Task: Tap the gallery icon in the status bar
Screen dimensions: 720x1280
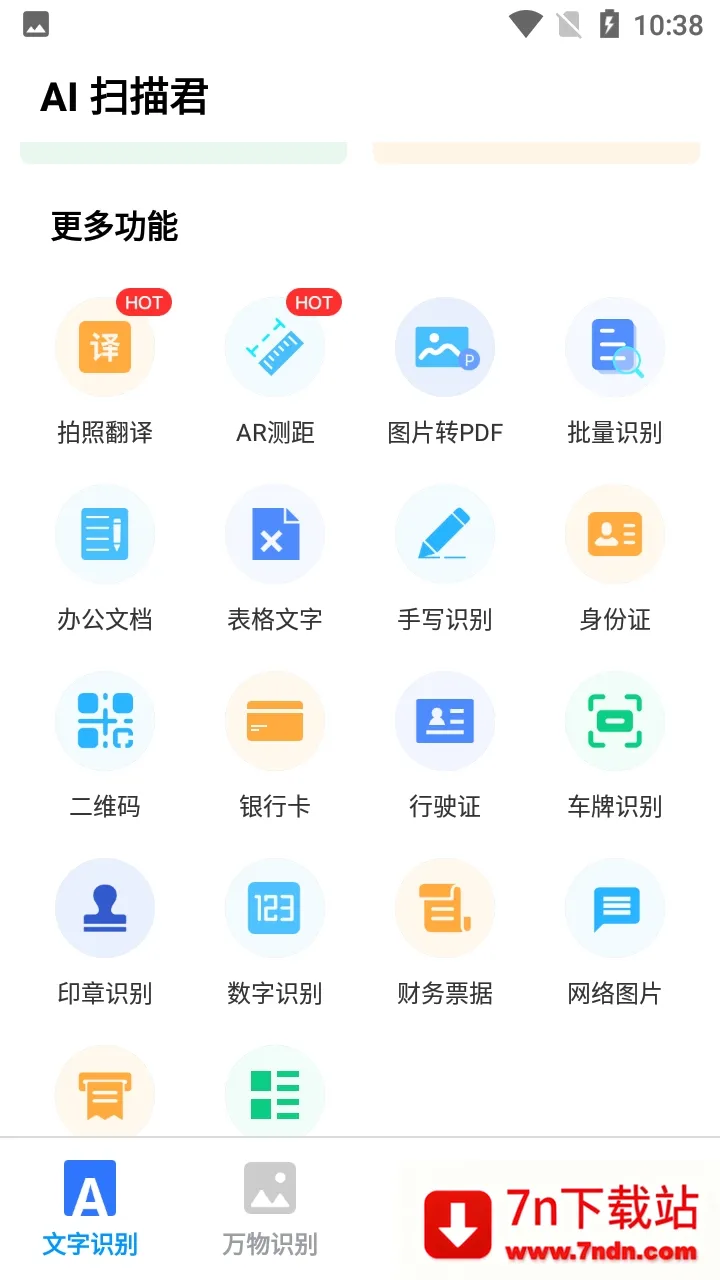Action: tap(36, 24)
